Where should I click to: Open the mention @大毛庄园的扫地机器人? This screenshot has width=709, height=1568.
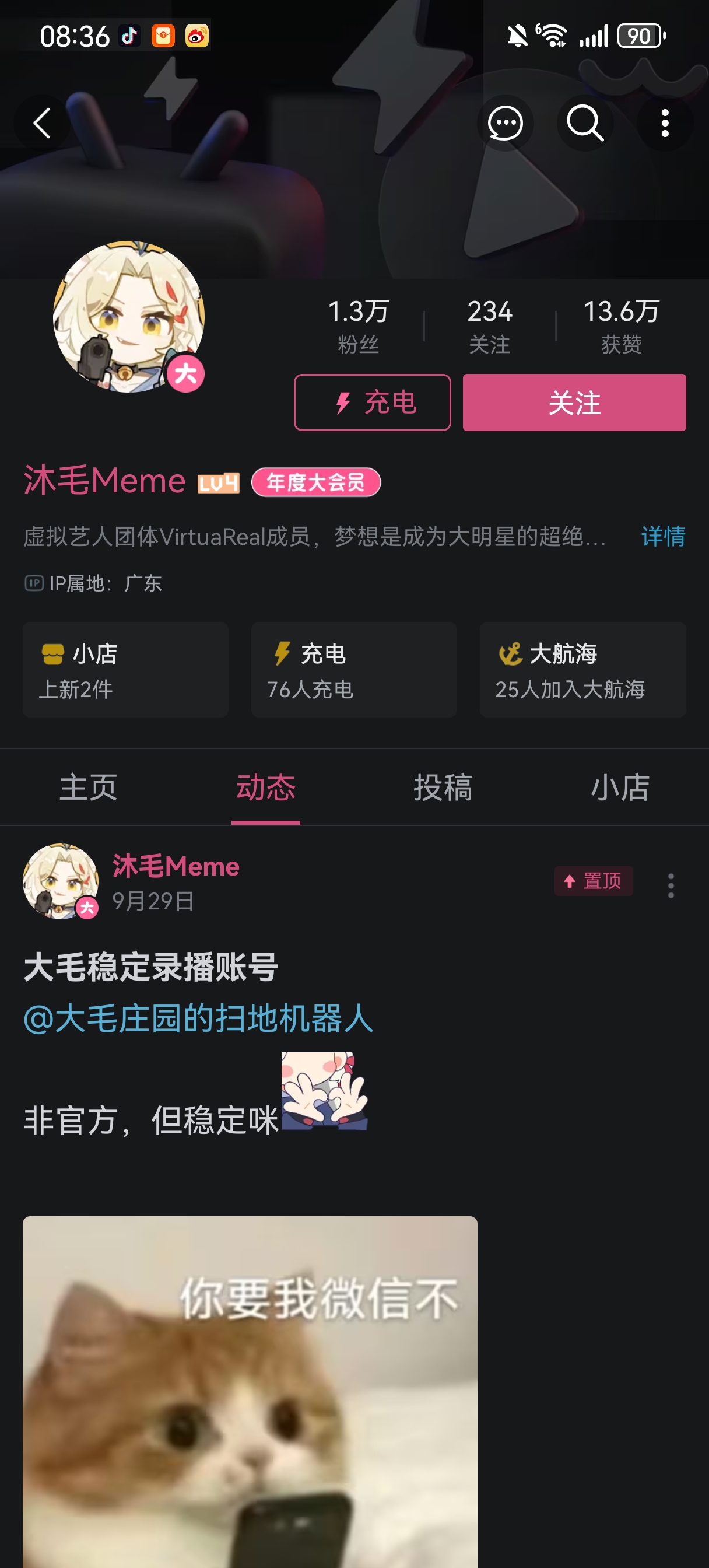click(198, 1018)
